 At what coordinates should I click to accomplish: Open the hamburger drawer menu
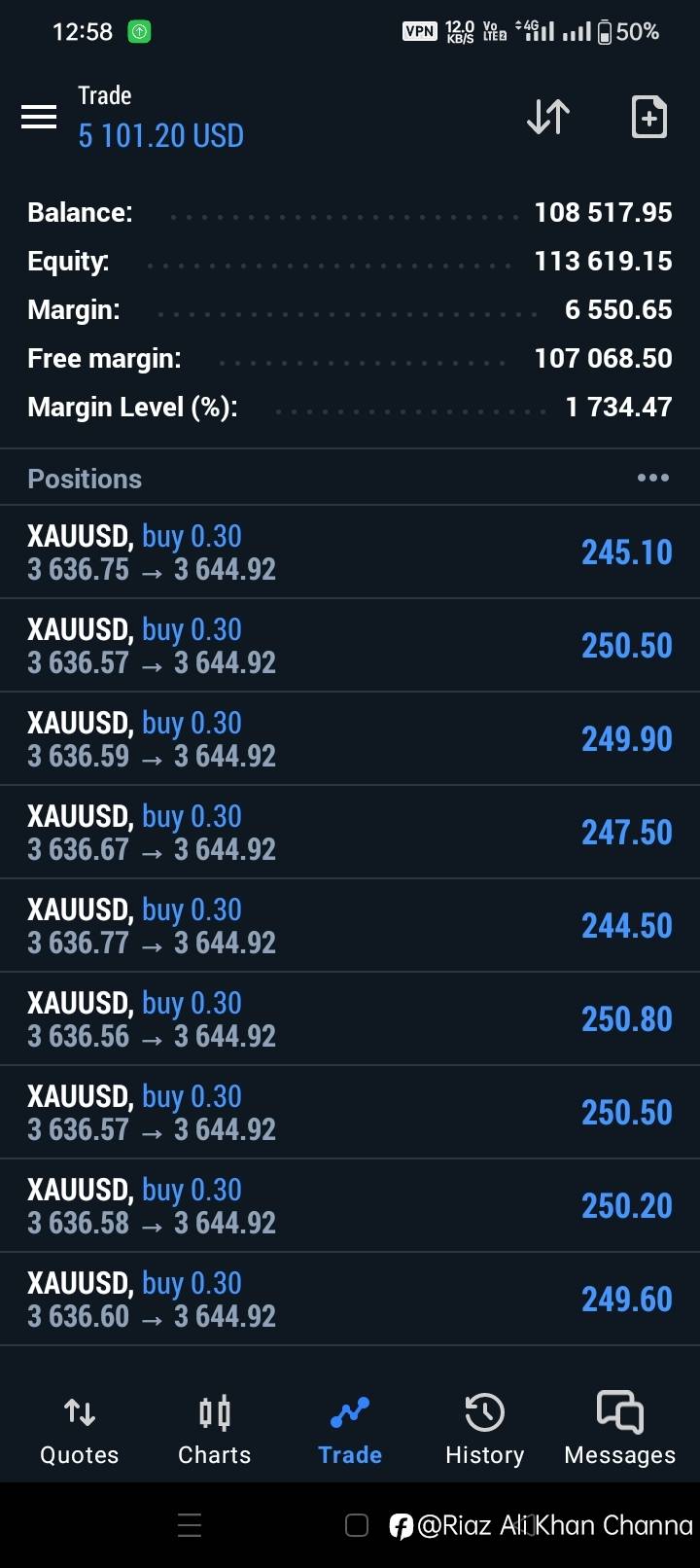click(39, 118)
